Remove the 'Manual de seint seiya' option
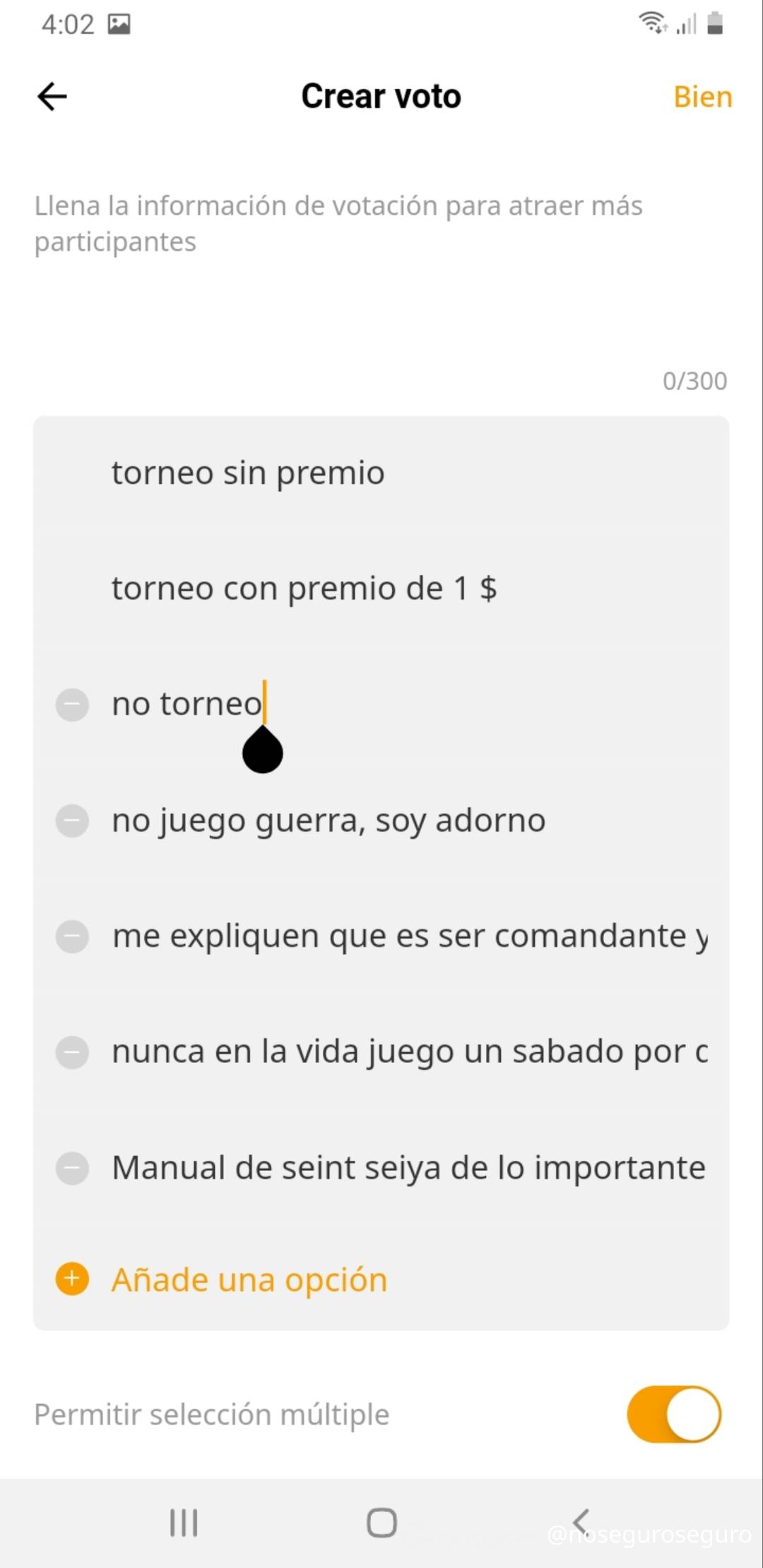This screenshot has width=763, height=1568. pos(72,1168)
